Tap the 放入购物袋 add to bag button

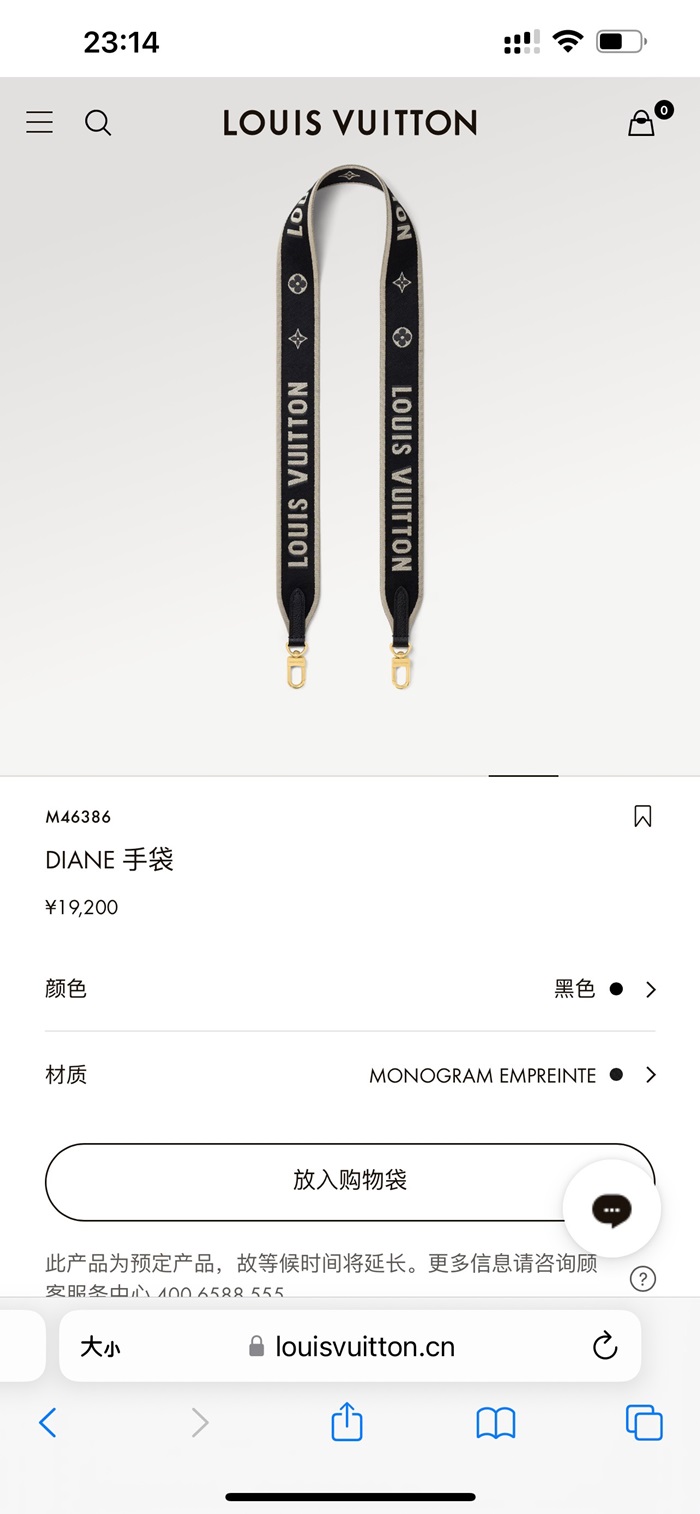tap(300, 1181)
